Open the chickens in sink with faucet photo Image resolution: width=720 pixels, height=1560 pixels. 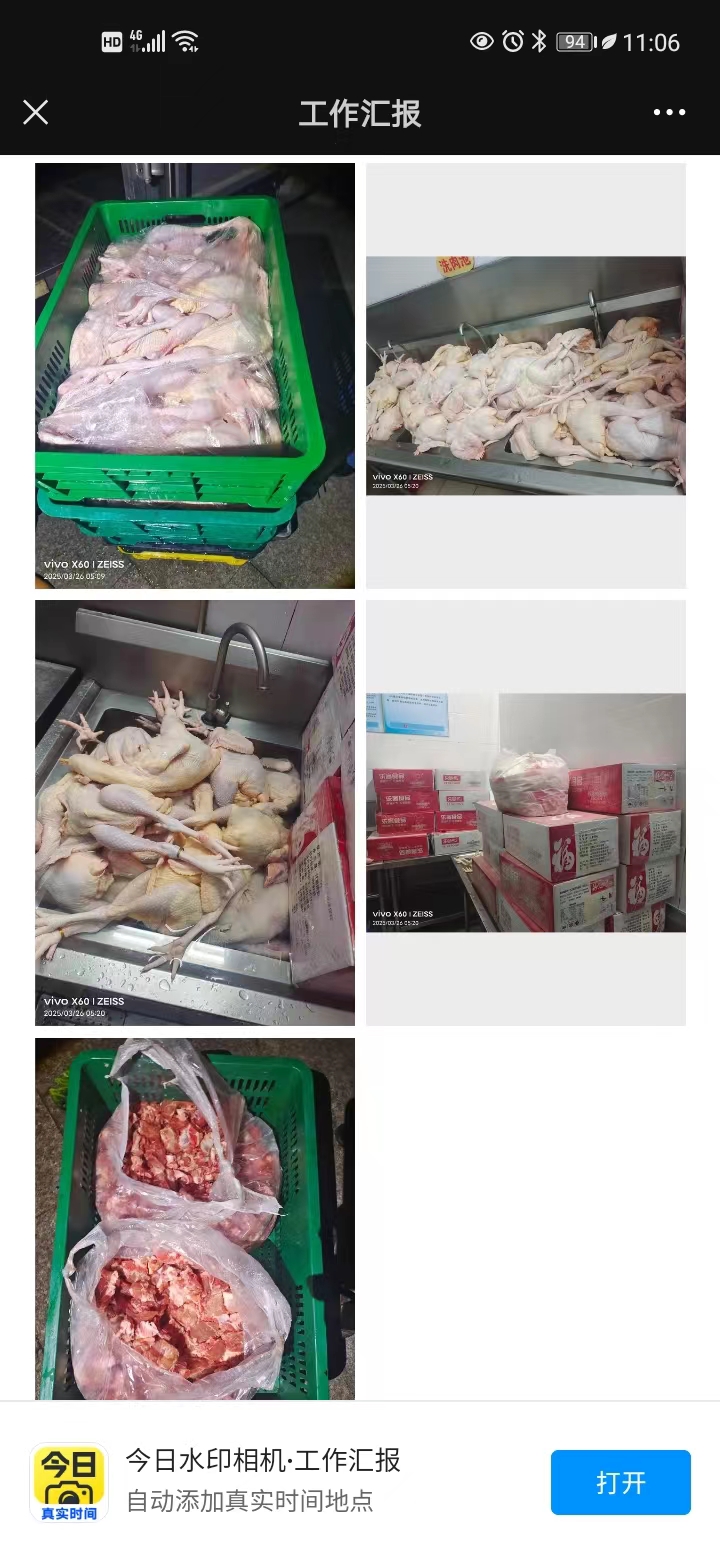195,812
